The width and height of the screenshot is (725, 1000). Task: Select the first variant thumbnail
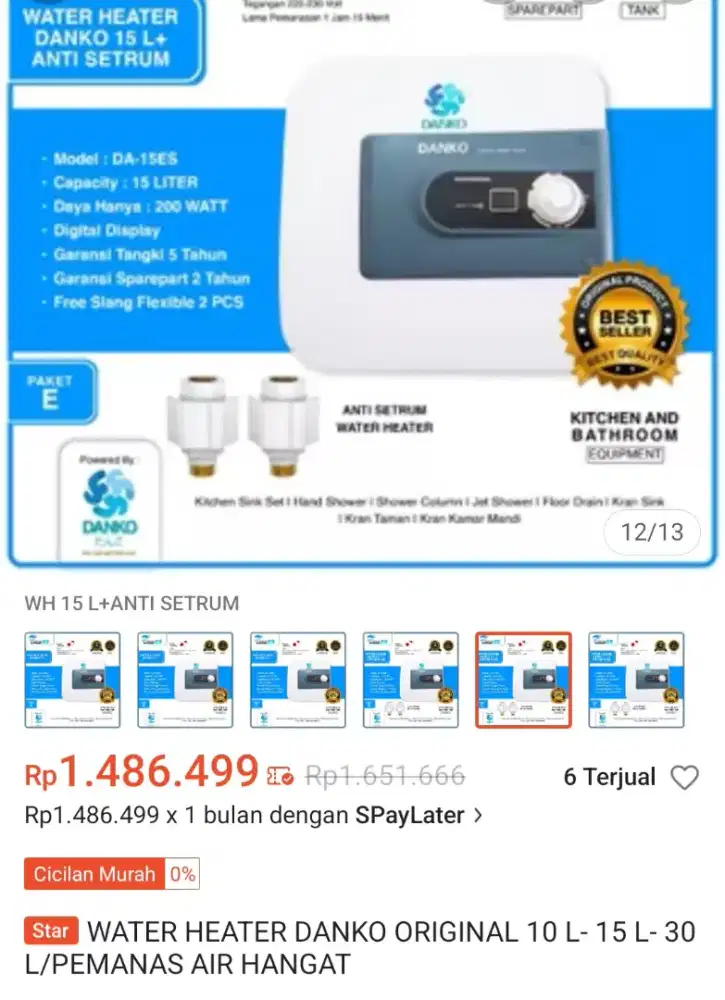click(x=72, y=680)
